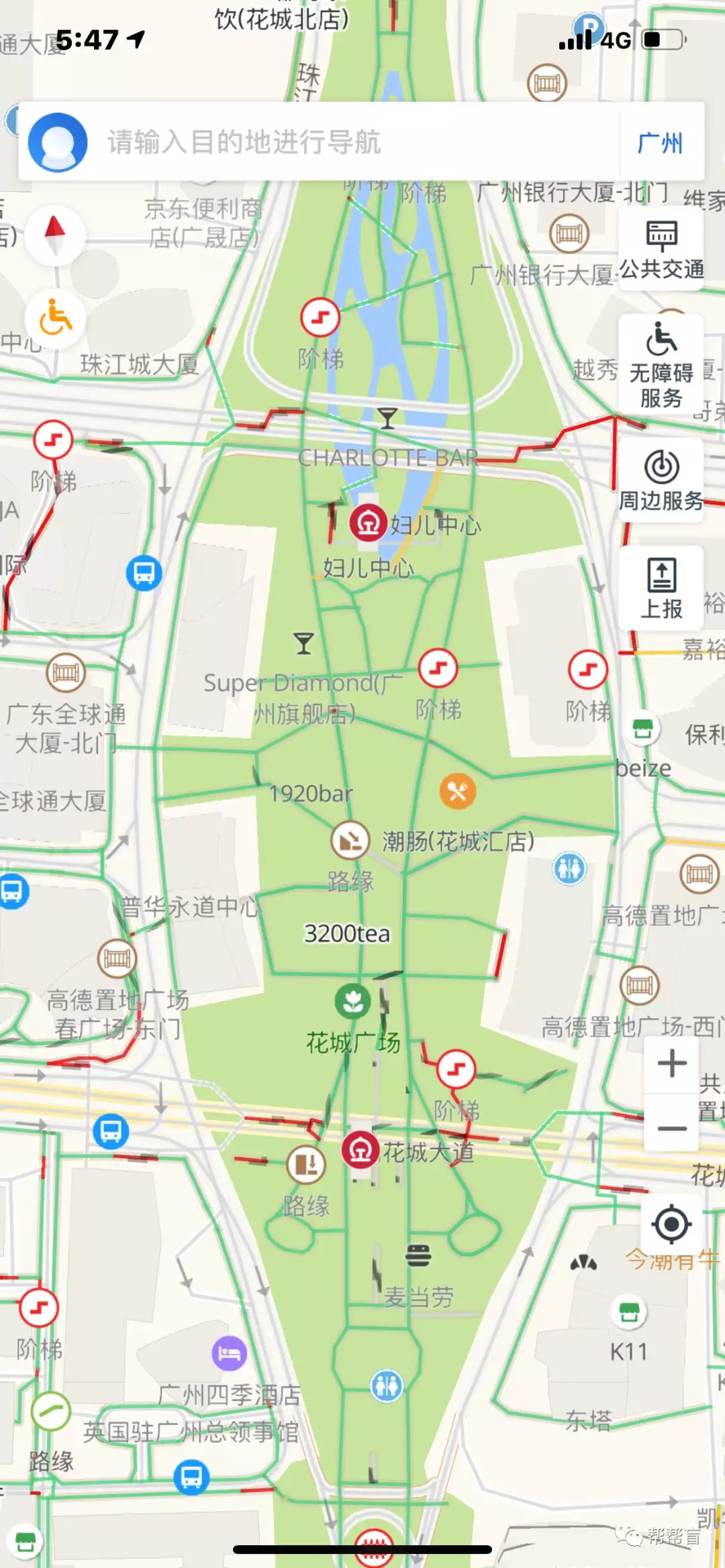Center the map on my location
725x1568 pixels.
(x=671, y=1224)
